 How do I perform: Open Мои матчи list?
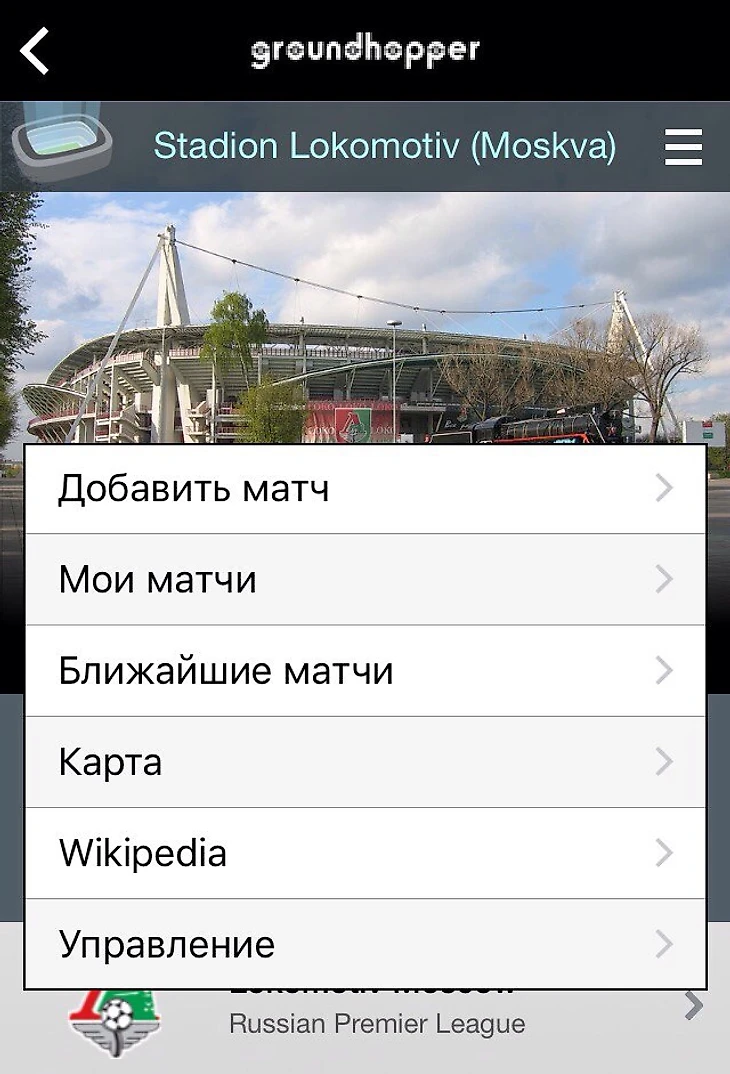pyautogui.click(x=365, y=580)
